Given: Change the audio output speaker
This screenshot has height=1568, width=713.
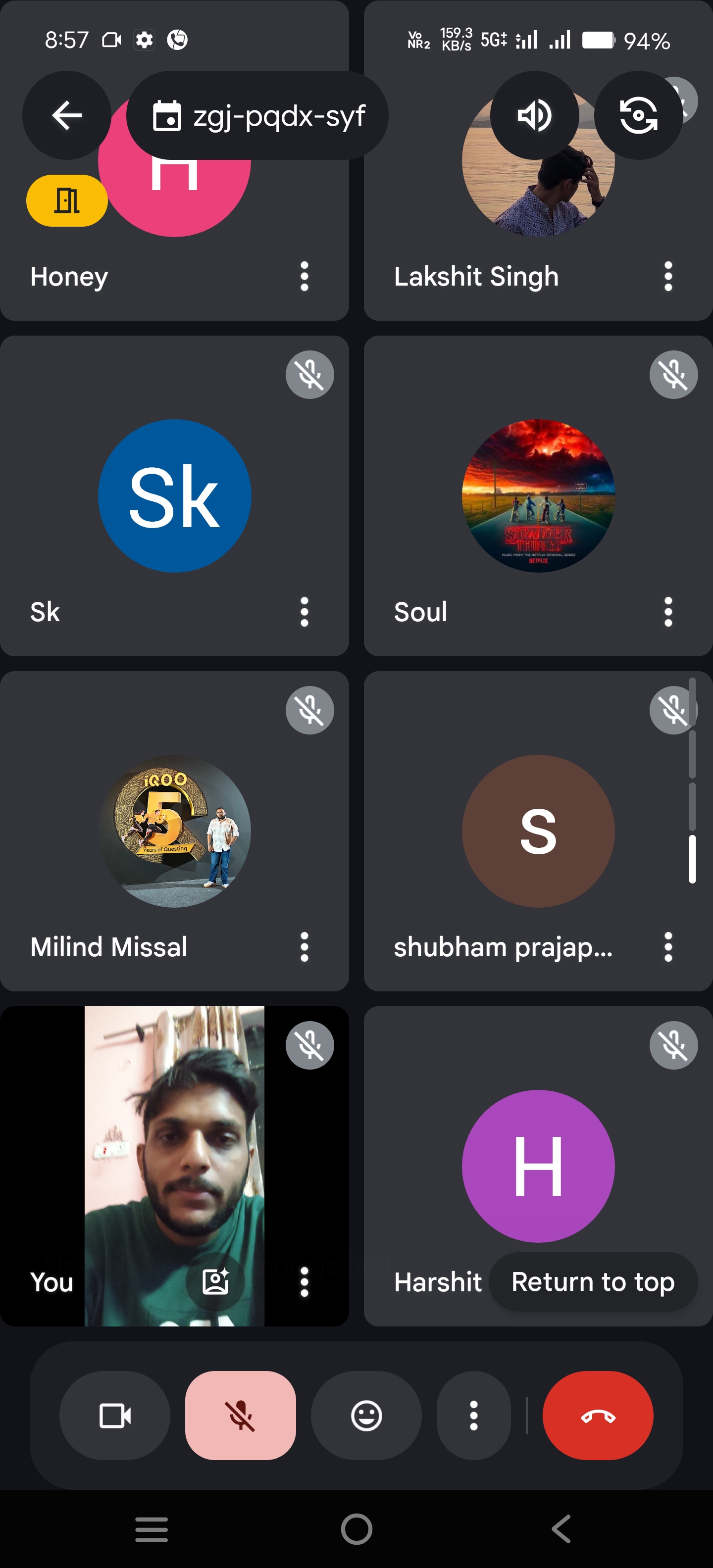Looking at the screenshot, I should (x=534, y=116).
